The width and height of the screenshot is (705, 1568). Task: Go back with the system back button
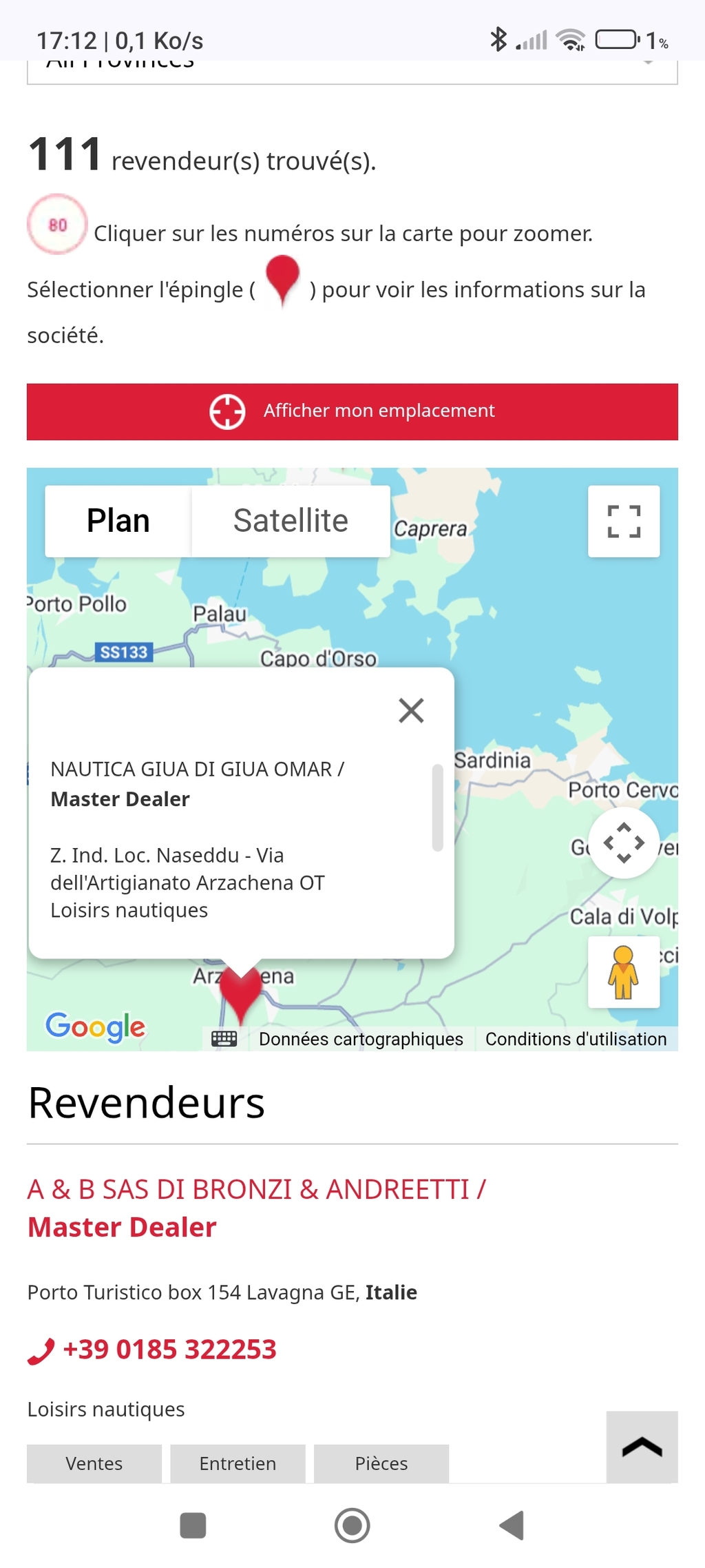pos(512,1525)
